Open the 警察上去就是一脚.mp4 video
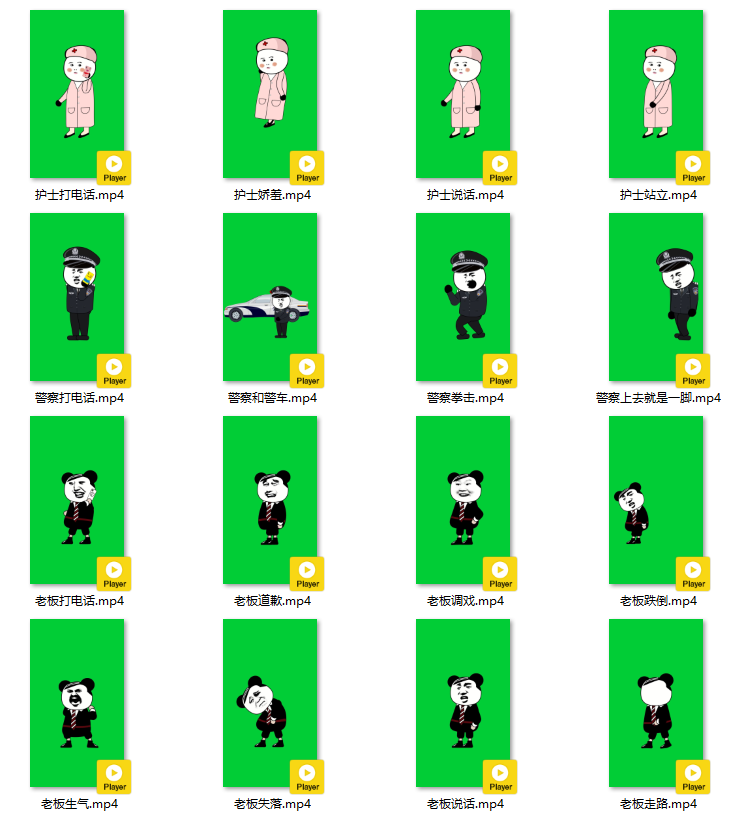This screenshot has width=734, height=822. (656, 297)
